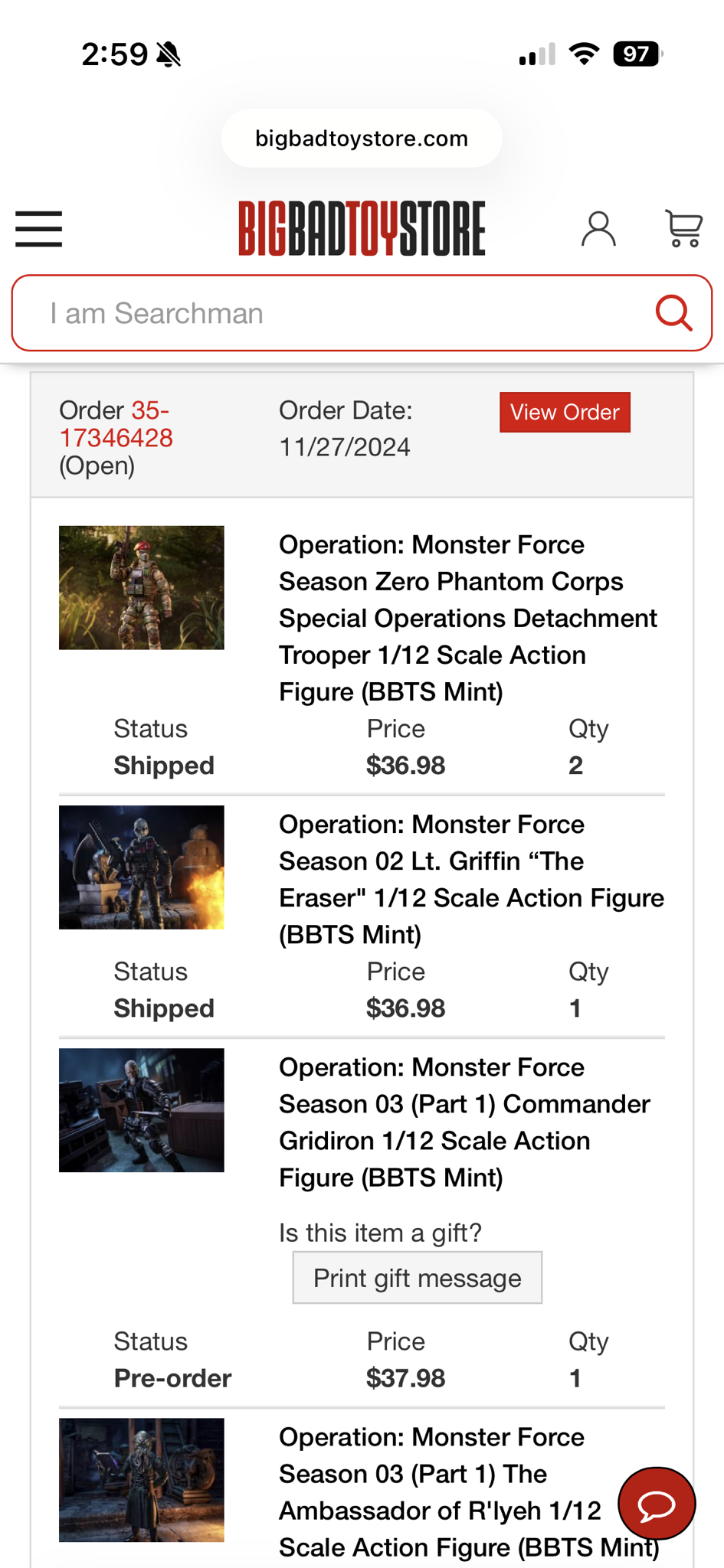Open the live chat bubble

pyautogui.click(x=657, y=1504)
